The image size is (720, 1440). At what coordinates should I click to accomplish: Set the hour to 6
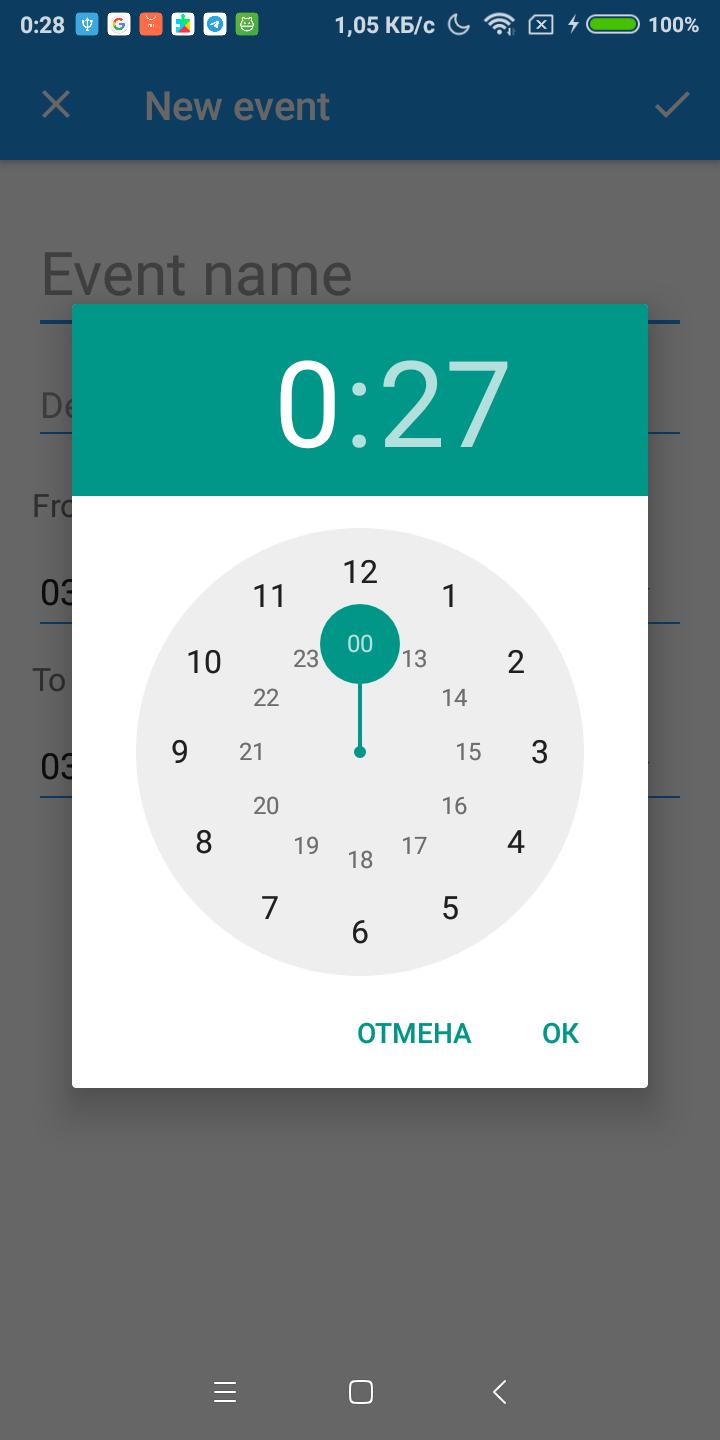coord(360,932)
